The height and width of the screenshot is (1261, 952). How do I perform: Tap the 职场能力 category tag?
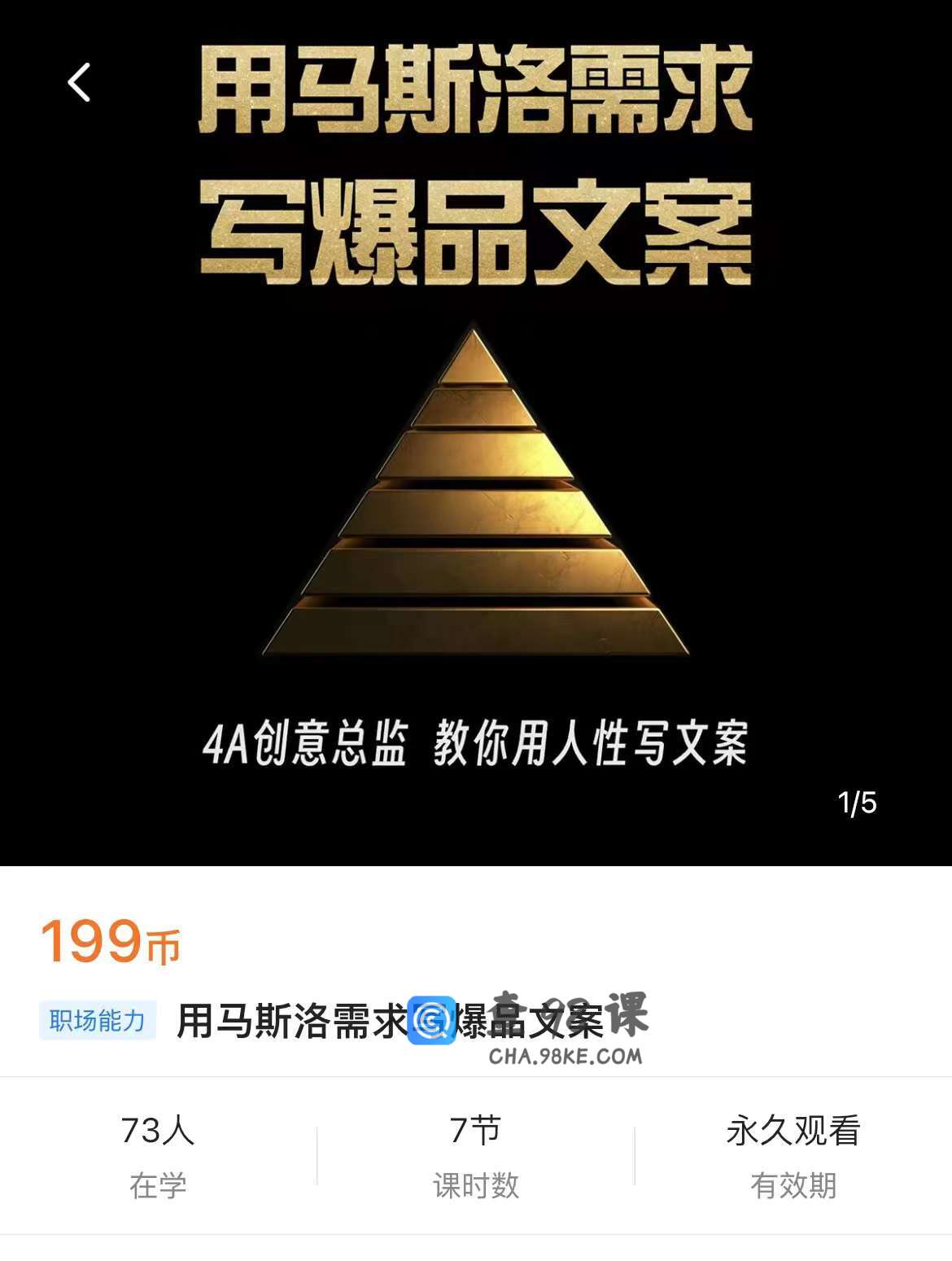[98, 1020]
